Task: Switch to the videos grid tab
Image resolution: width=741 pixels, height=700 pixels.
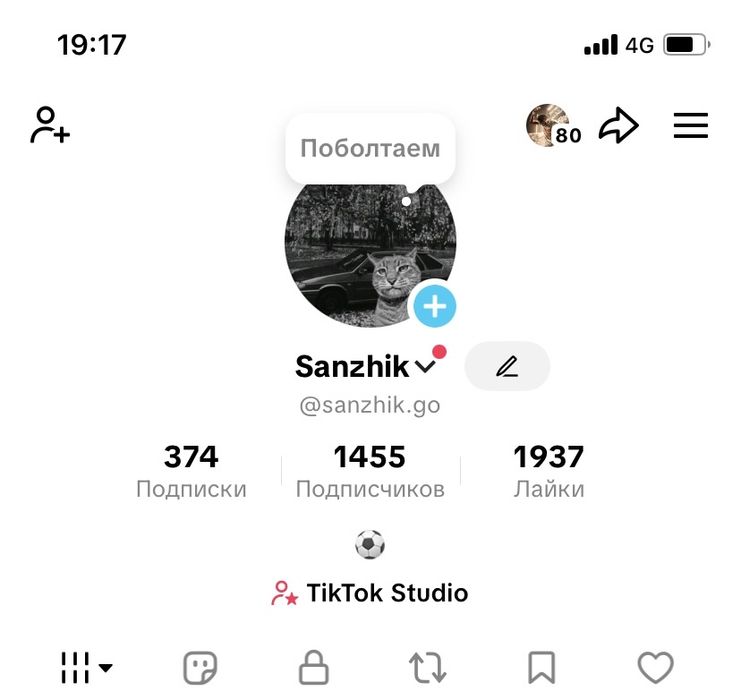Action: tap(86, 667)
